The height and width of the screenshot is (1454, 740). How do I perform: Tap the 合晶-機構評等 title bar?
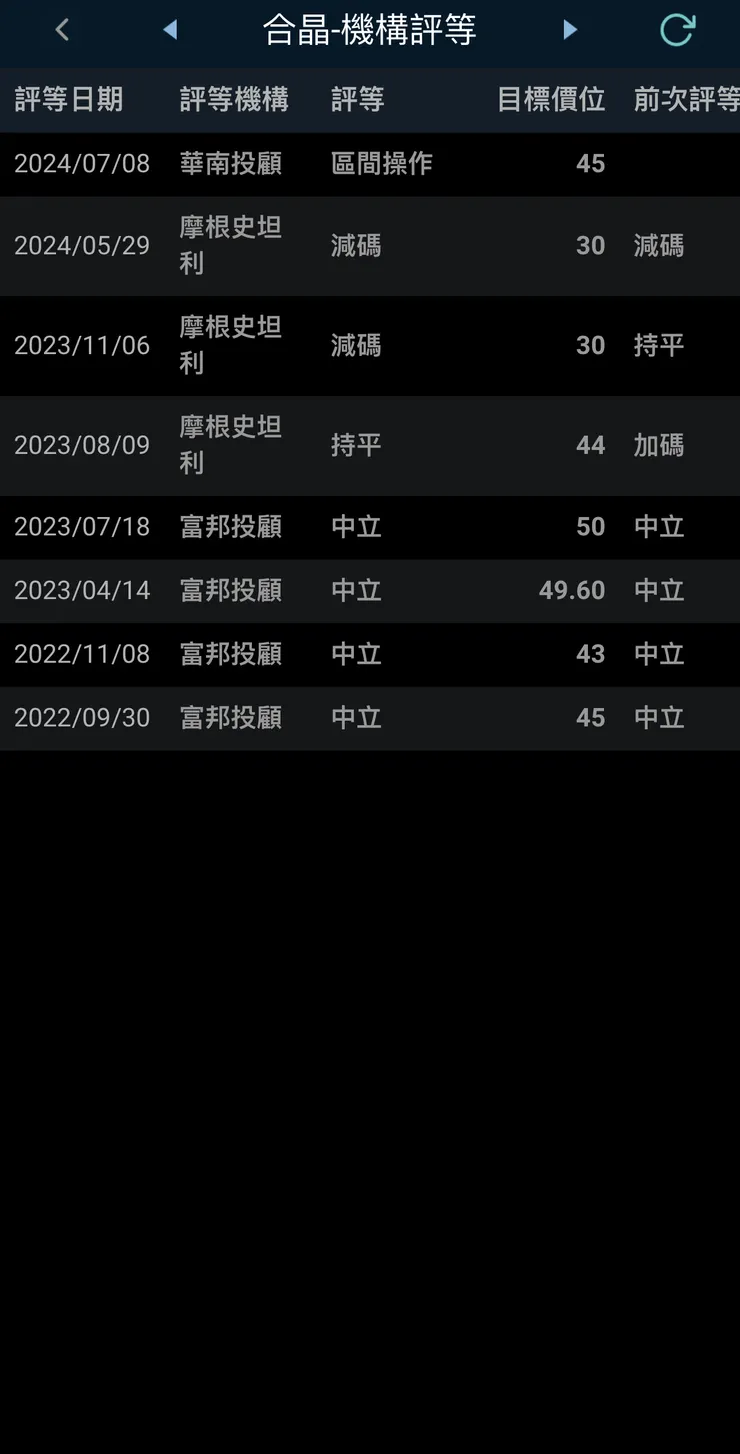click(370, 29)
